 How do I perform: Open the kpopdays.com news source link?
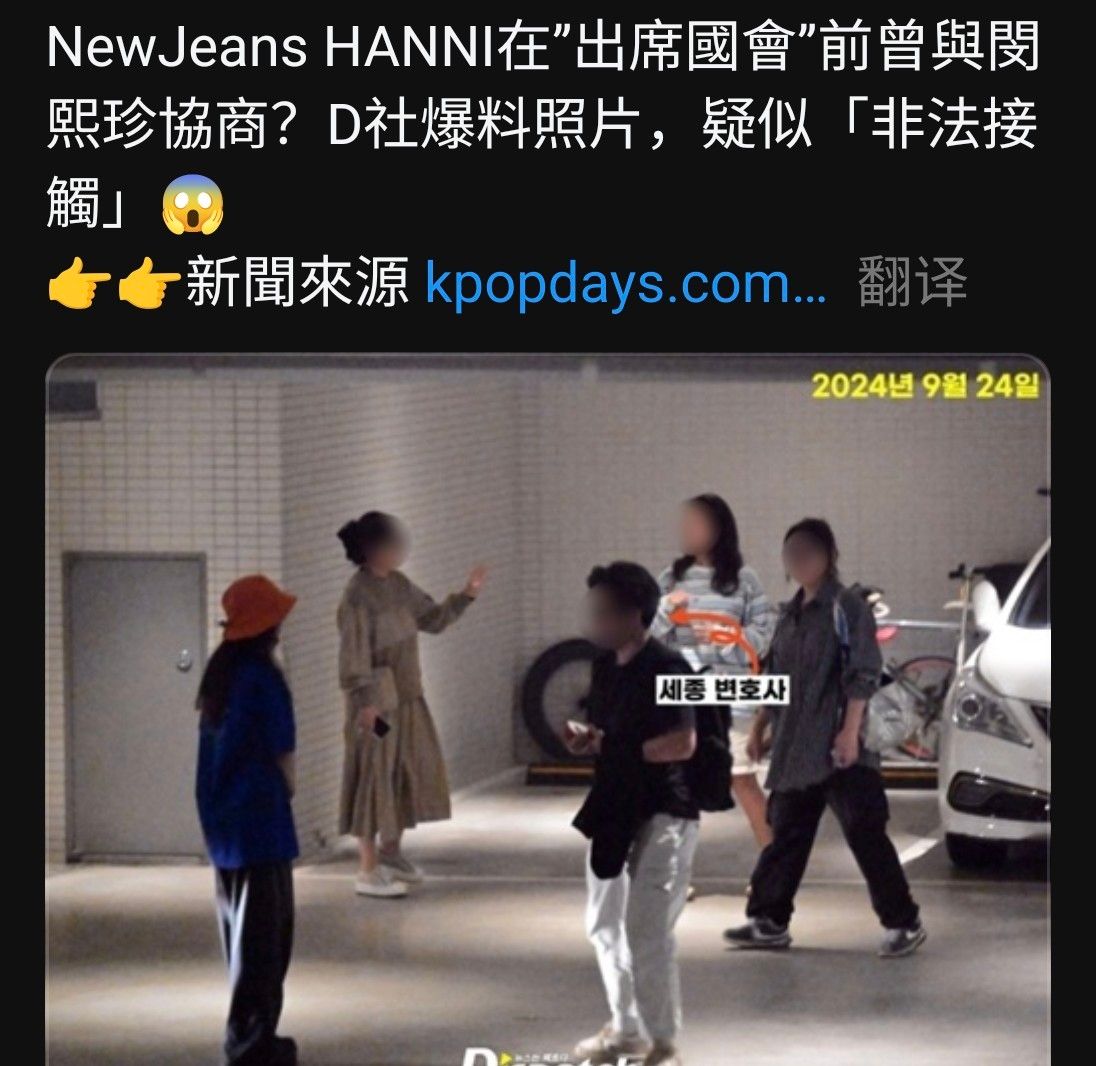tap(625, 285)
